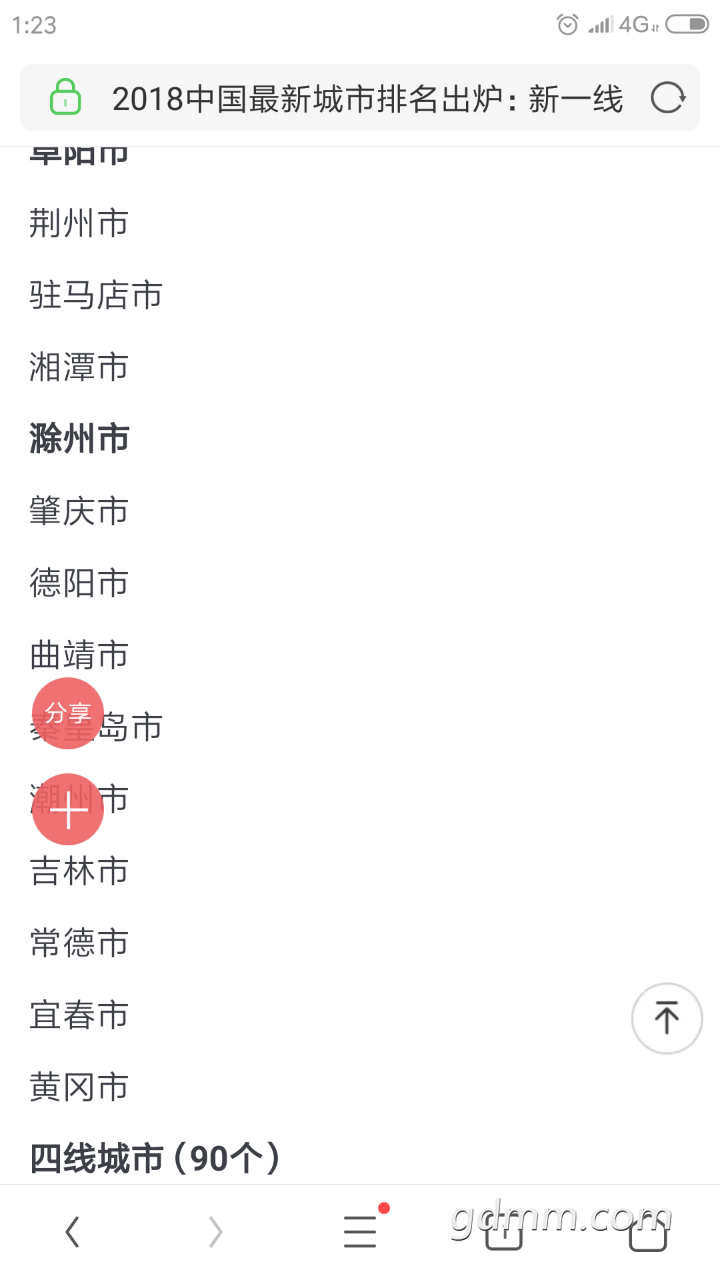Go back to the previous page
The width and height of the screenshot is (720, 1280).
pyautogui.click(x=72, y=1233)
